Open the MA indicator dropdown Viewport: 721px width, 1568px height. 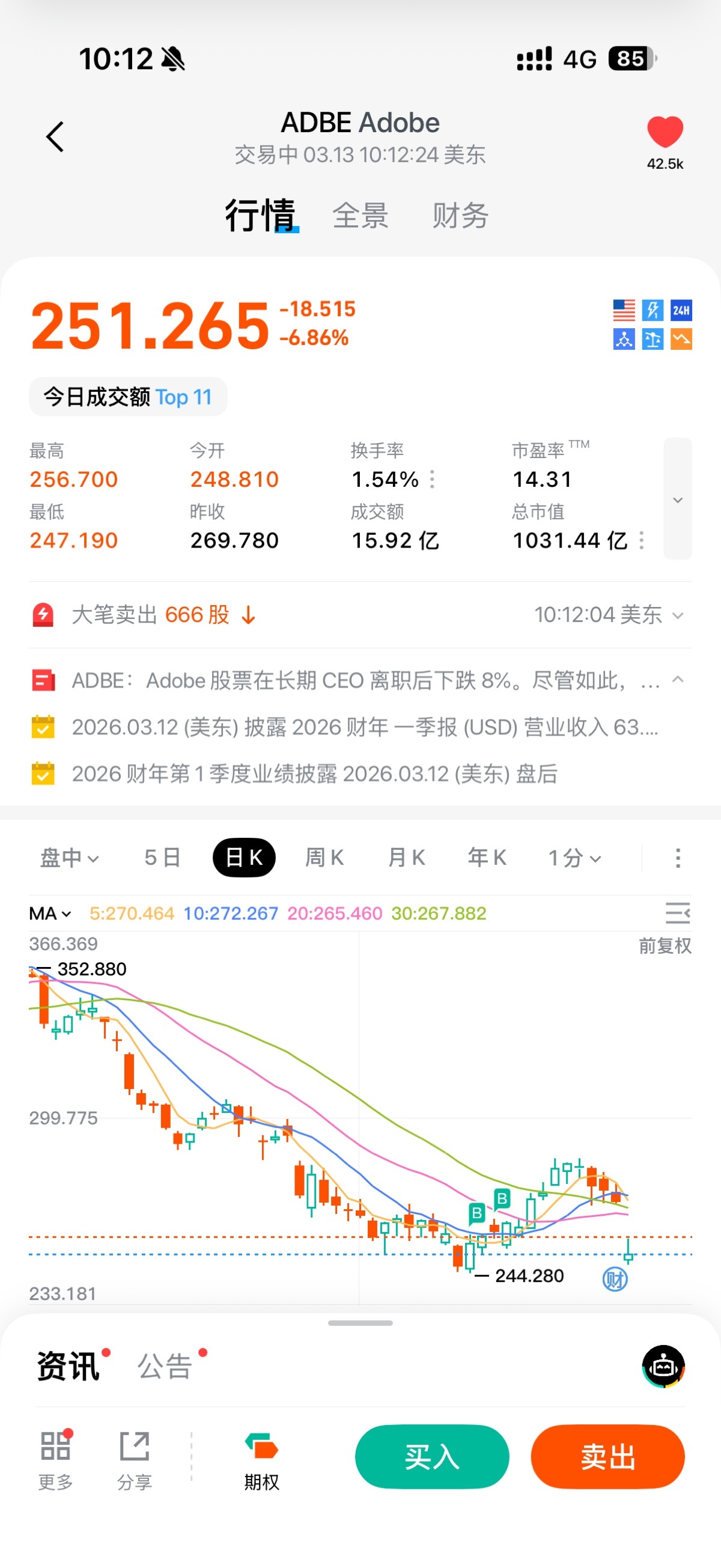50,913
